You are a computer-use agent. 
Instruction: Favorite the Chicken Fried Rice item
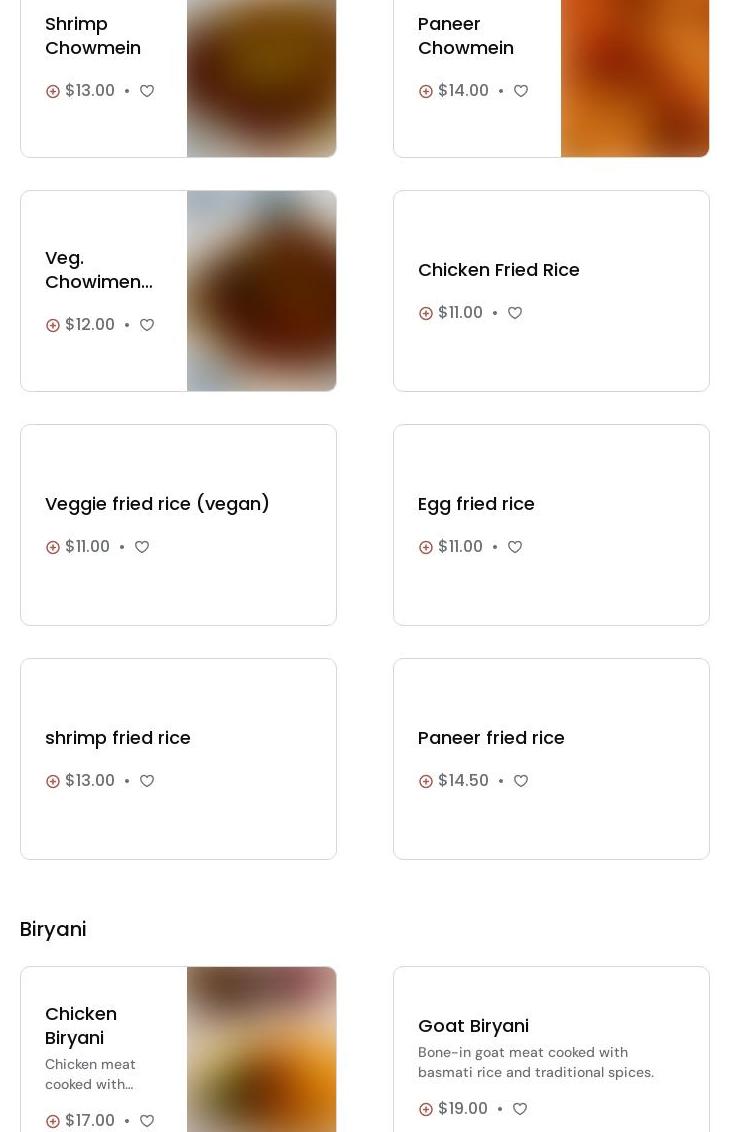pyautogui.click(x=515, y=313)
